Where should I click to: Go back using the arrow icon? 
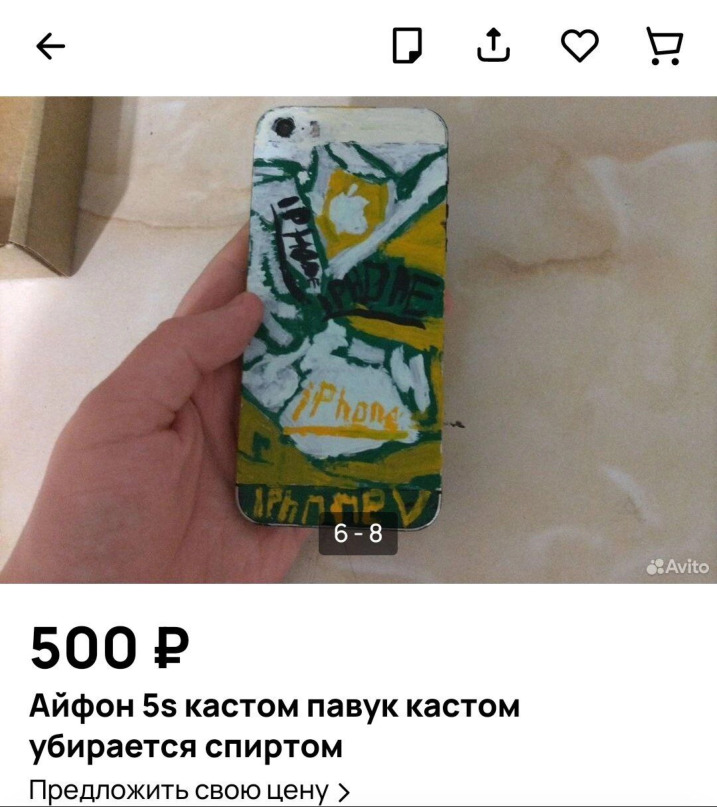[x=50, y=46]
